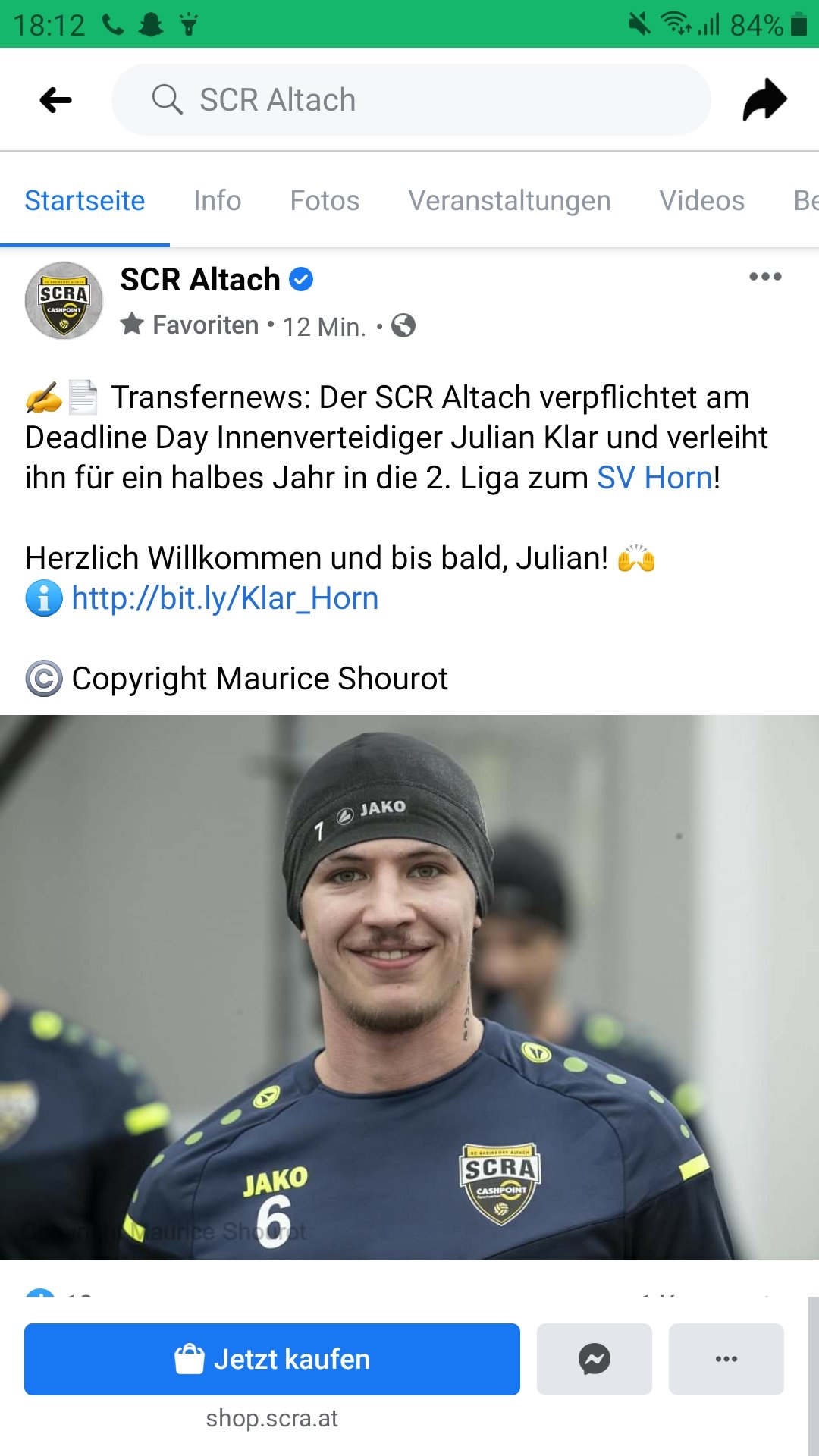Open the SCR Altach profile picture

pos(64,300)
